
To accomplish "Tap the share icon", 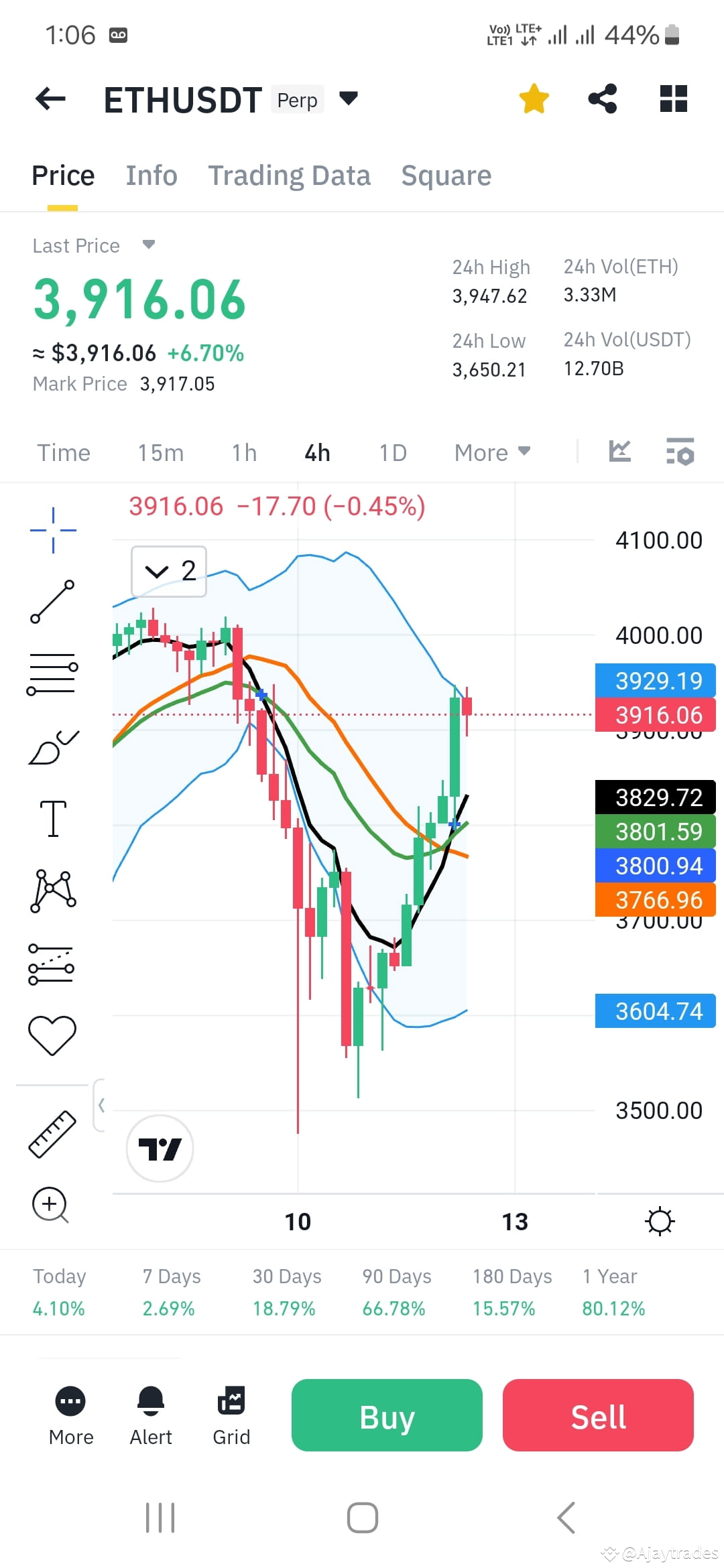I will (602, 99).
